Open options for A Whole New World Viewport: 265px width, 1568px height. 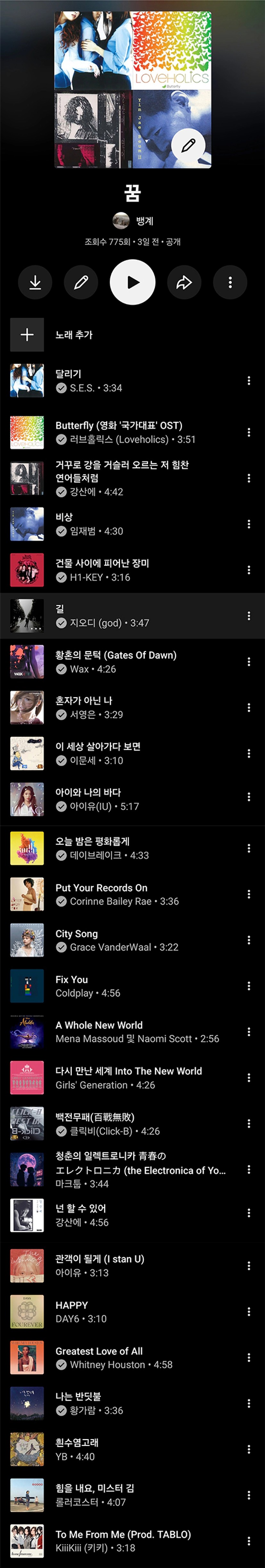249,1032
